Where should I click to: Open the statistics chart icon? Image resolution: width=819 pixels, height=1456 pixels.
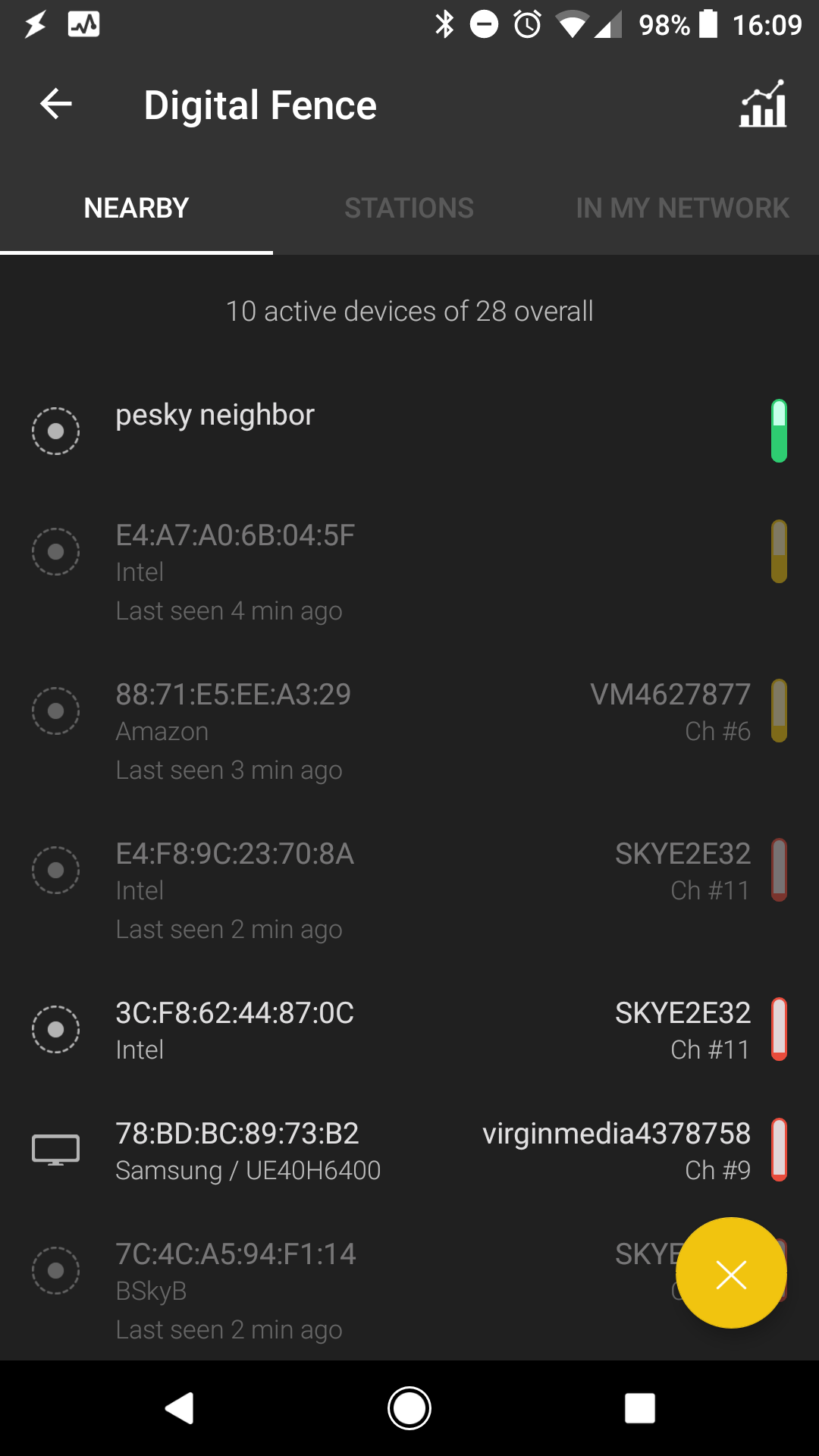point(763,104)
